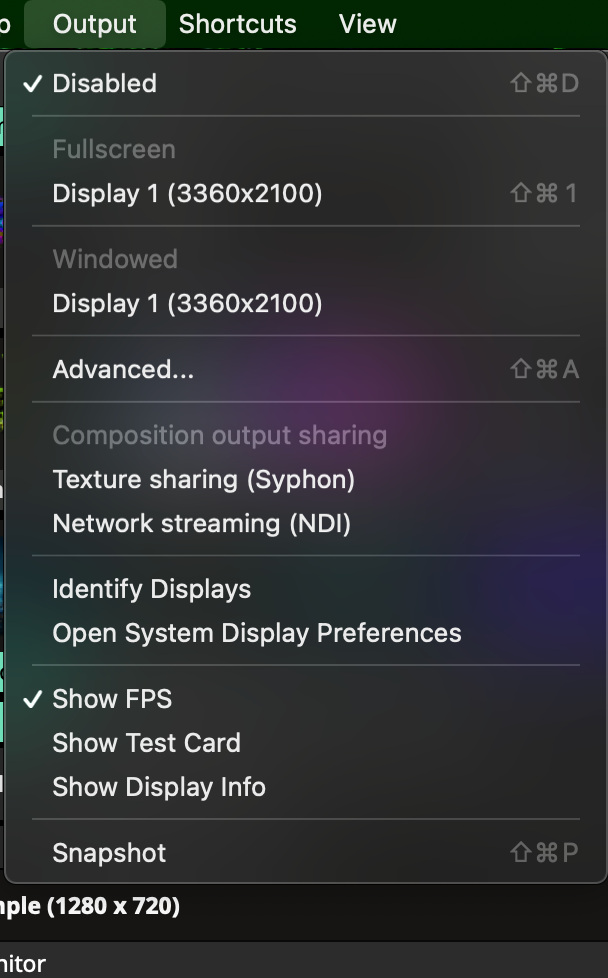This screenshot has height=978, width=608.
Task: Turn on Show Test Card
Action: tap(146, 743)
